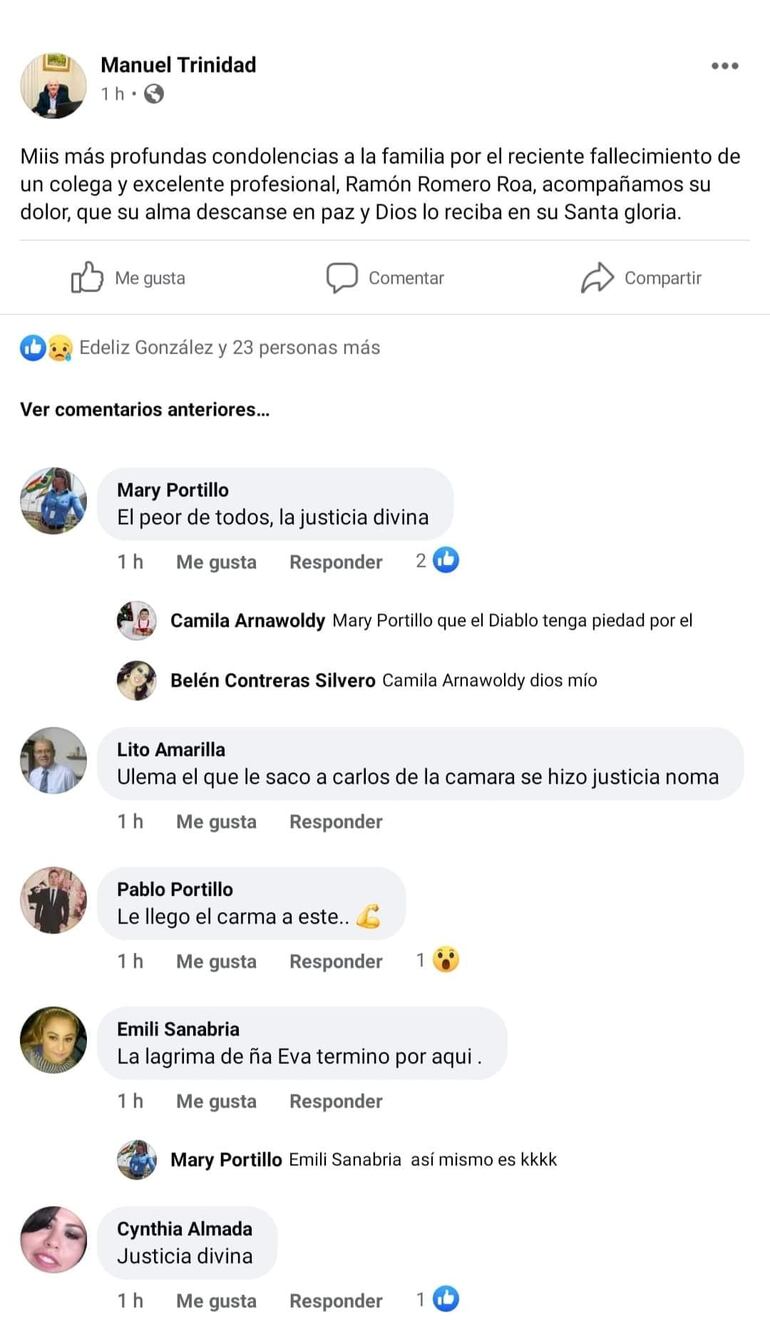770x1333 pixels.
Task: Open Belén Contreras Silvero's profile
Action: click(272, 681)
